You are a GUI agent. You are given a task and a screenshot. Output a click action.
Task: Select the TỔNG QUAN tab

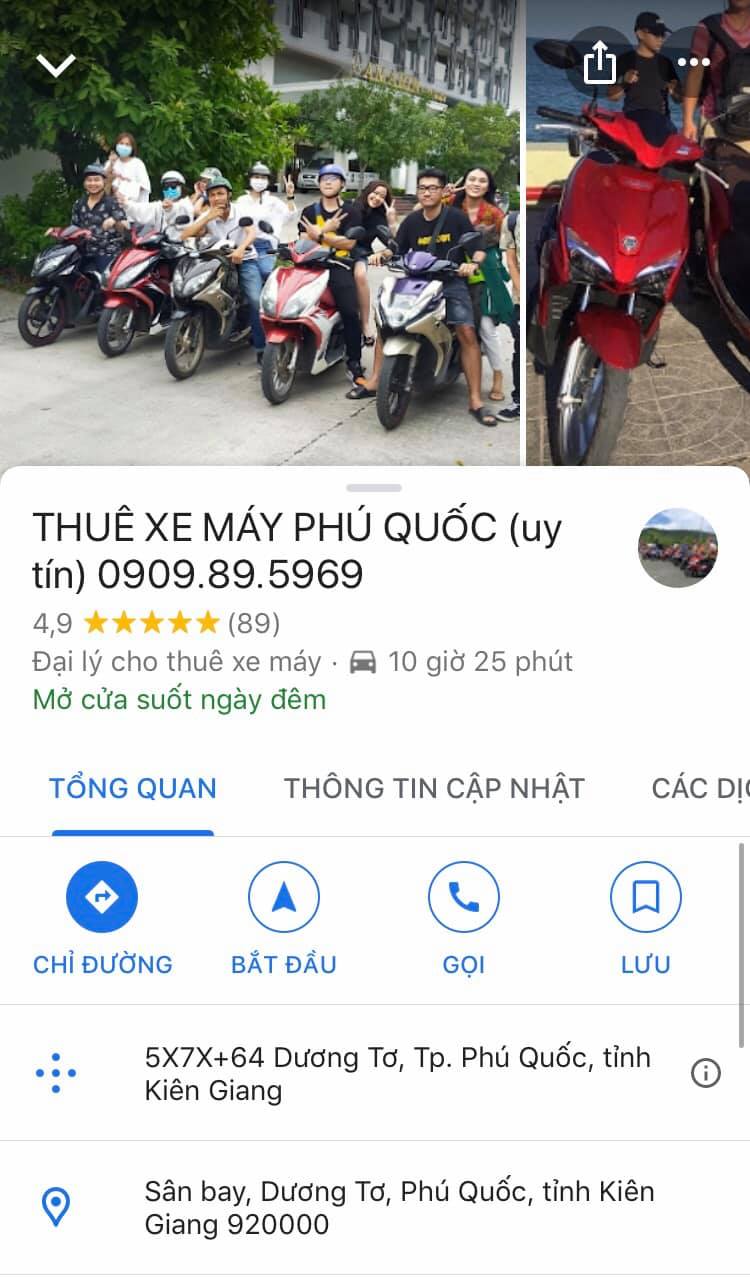click(x=133, y=788)
